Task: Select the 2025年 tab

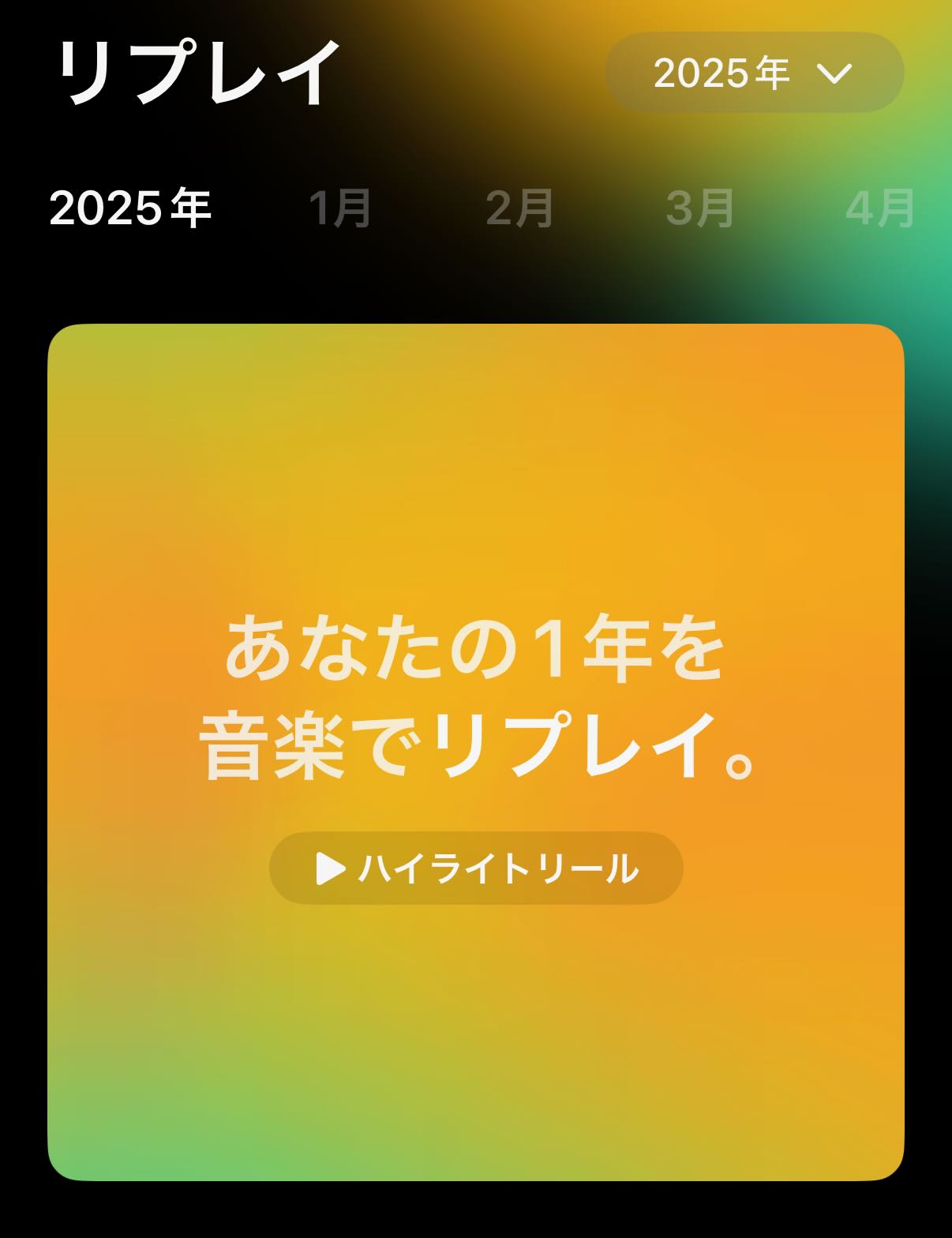Action: point(130,208)
